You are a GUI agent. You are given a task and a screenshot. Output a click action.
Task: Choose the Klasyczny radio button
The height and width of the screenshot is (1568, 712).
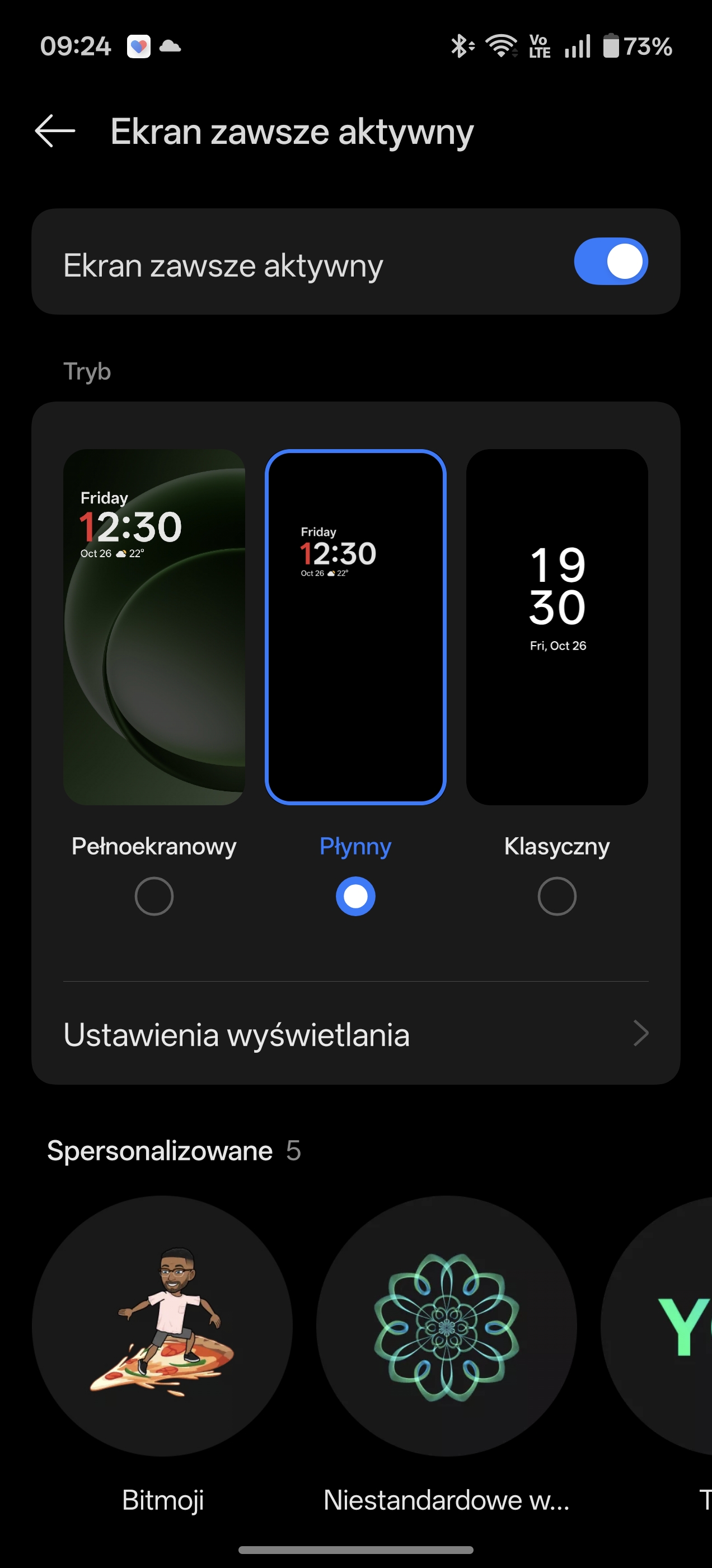(557, 896)
